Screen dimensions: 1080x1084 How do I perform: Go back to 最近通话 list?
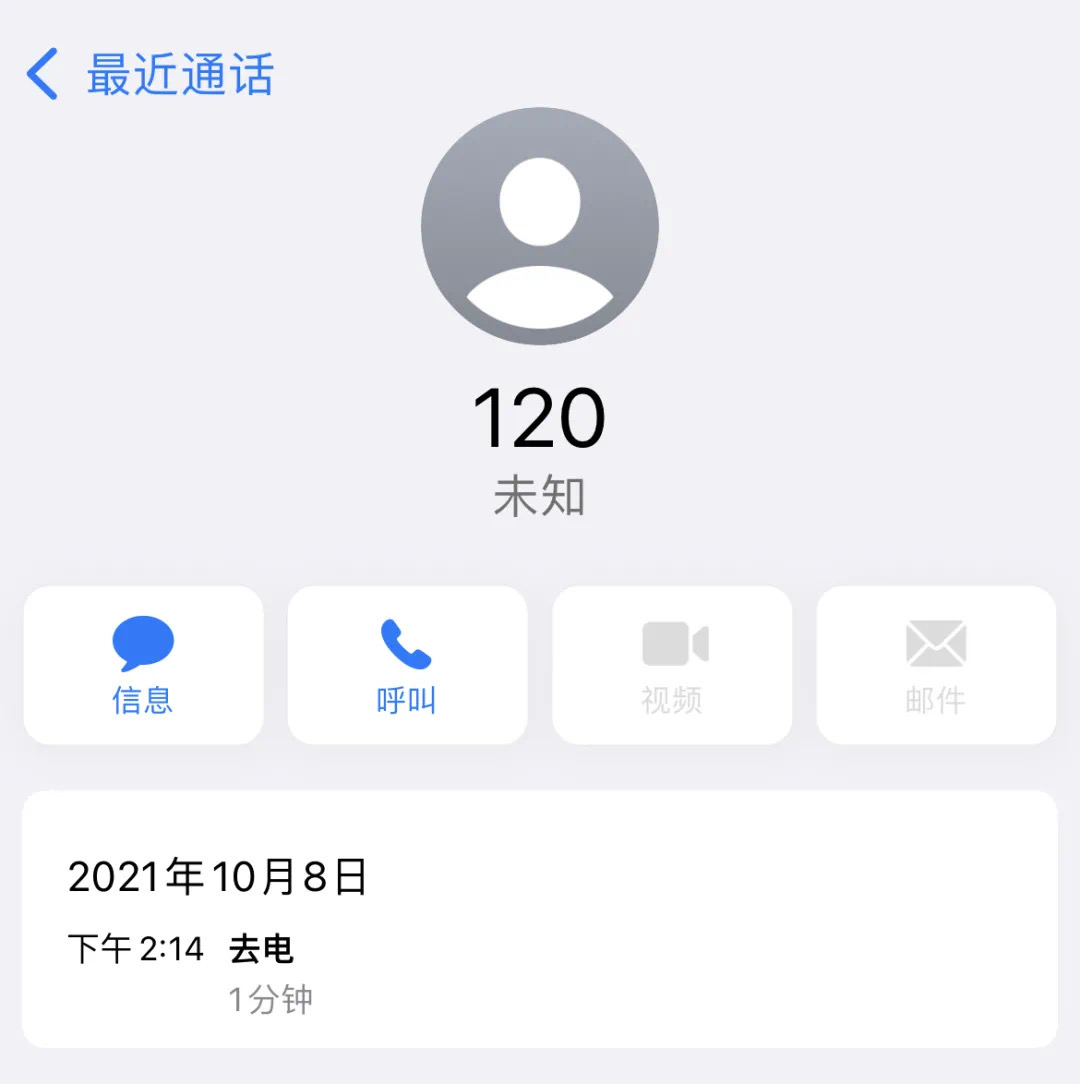coord(150,75)
